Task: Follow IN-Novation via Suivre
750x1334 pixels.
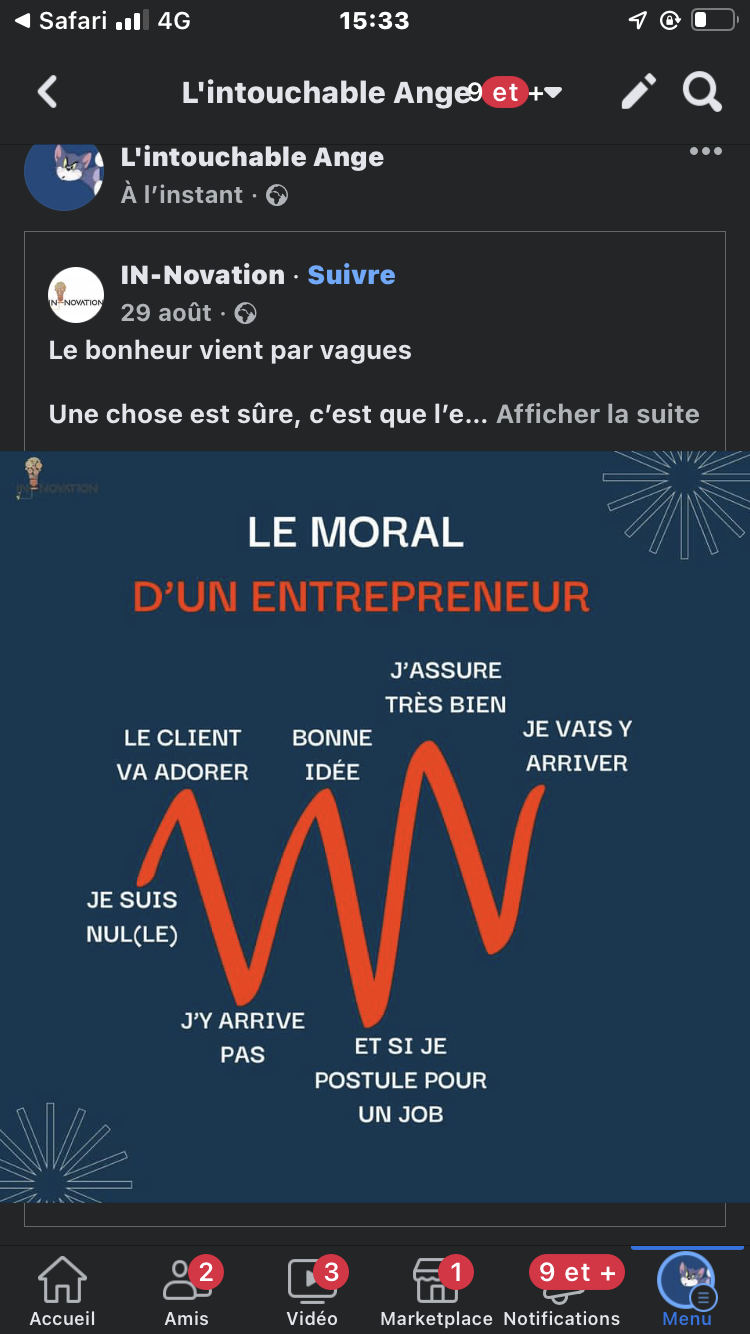Action: click(x=351, y=275)
